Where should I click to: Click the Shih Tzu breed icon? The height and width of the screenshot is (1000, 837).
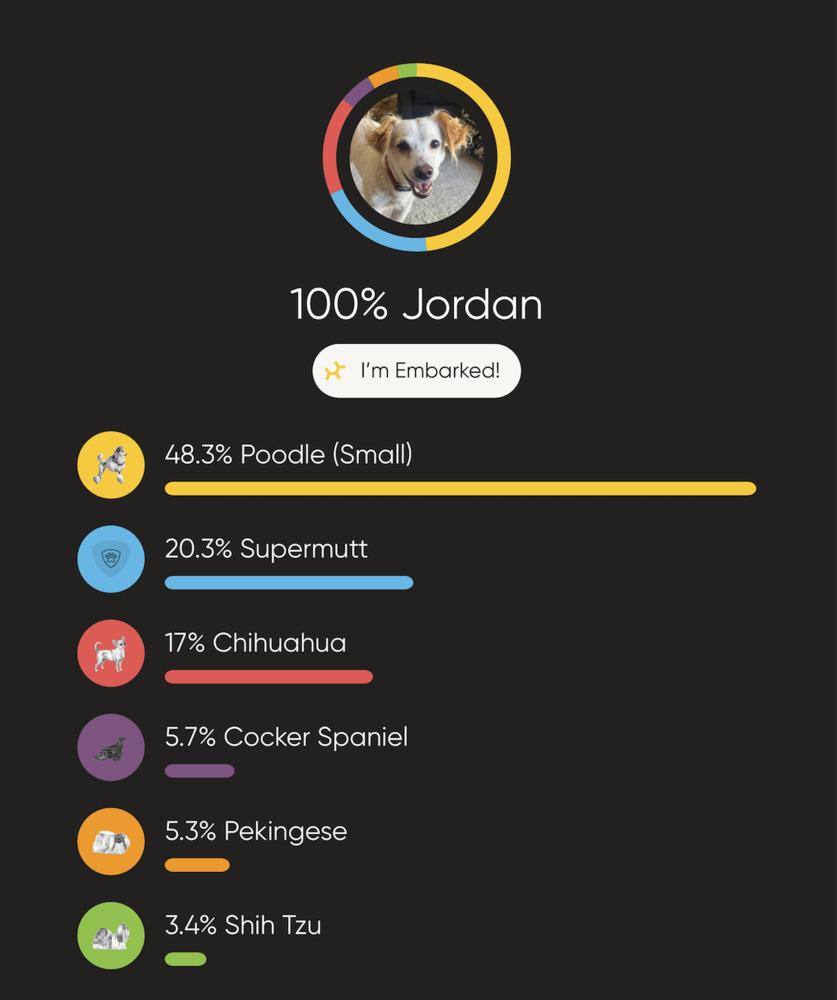click(111, 935)
